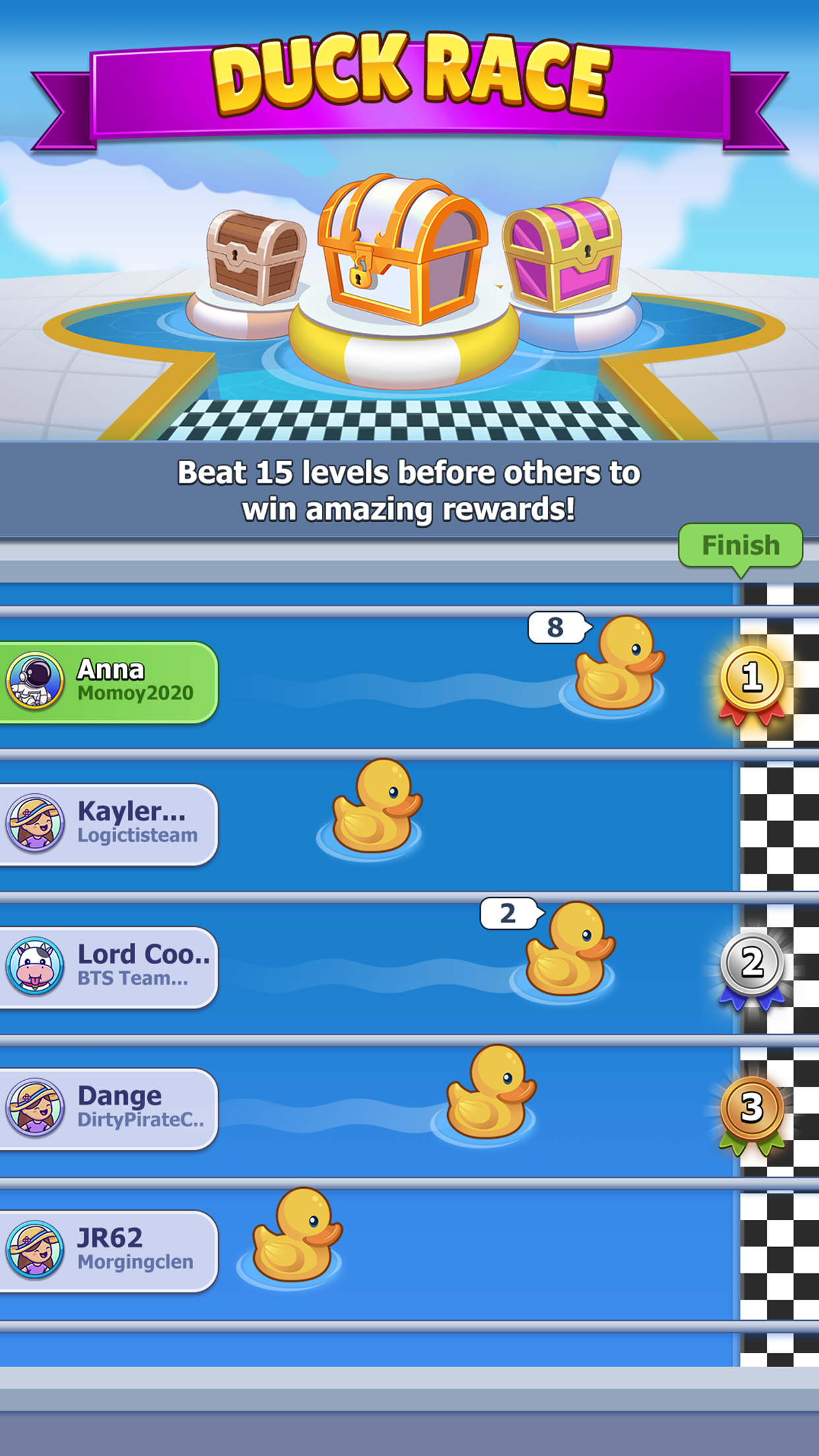
Task: Open JR62's player profile
Action: coord(109,1251)
